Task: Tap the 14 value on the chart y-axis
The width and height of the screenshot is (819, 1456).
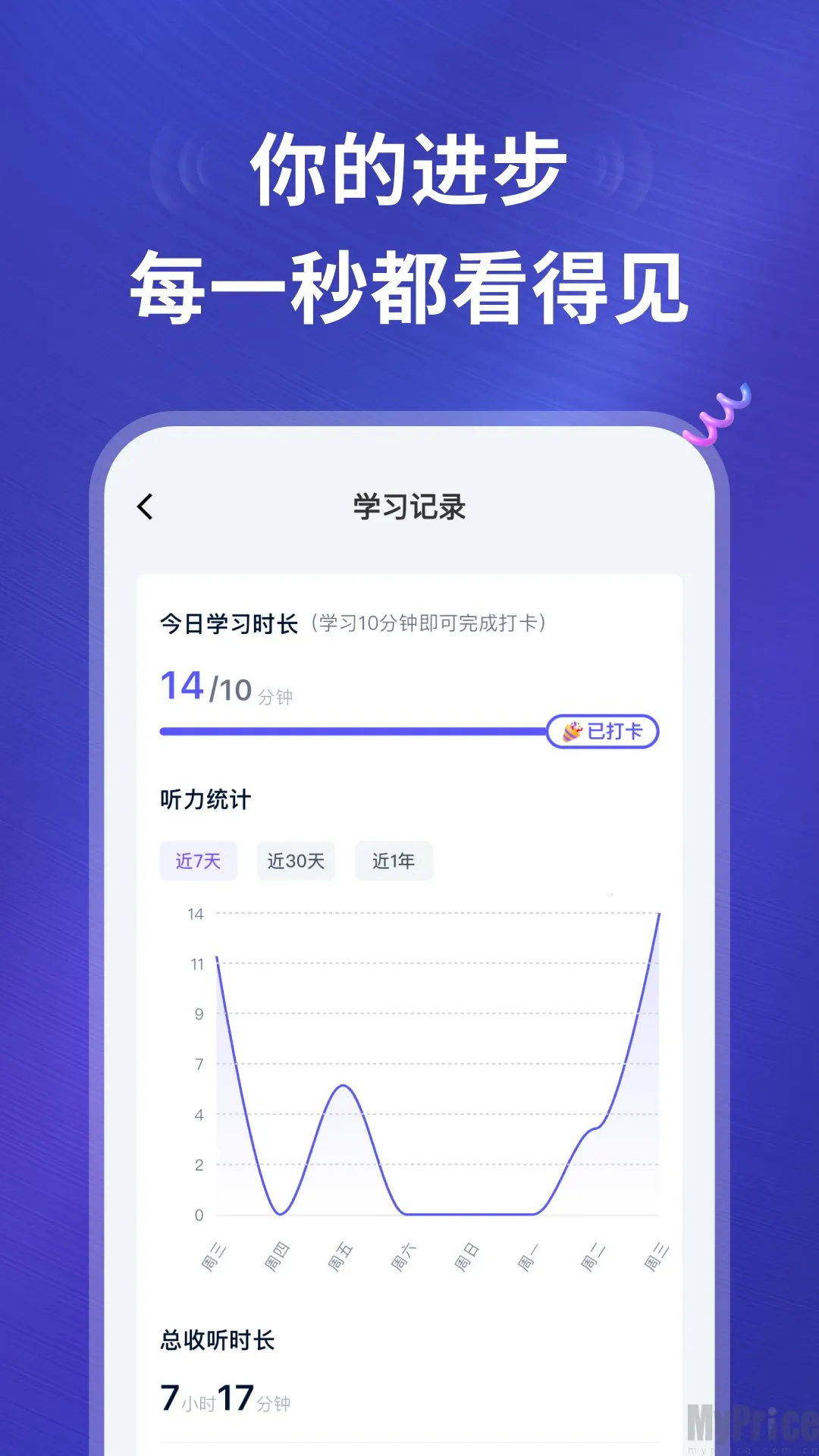Action: coord(197,914)
